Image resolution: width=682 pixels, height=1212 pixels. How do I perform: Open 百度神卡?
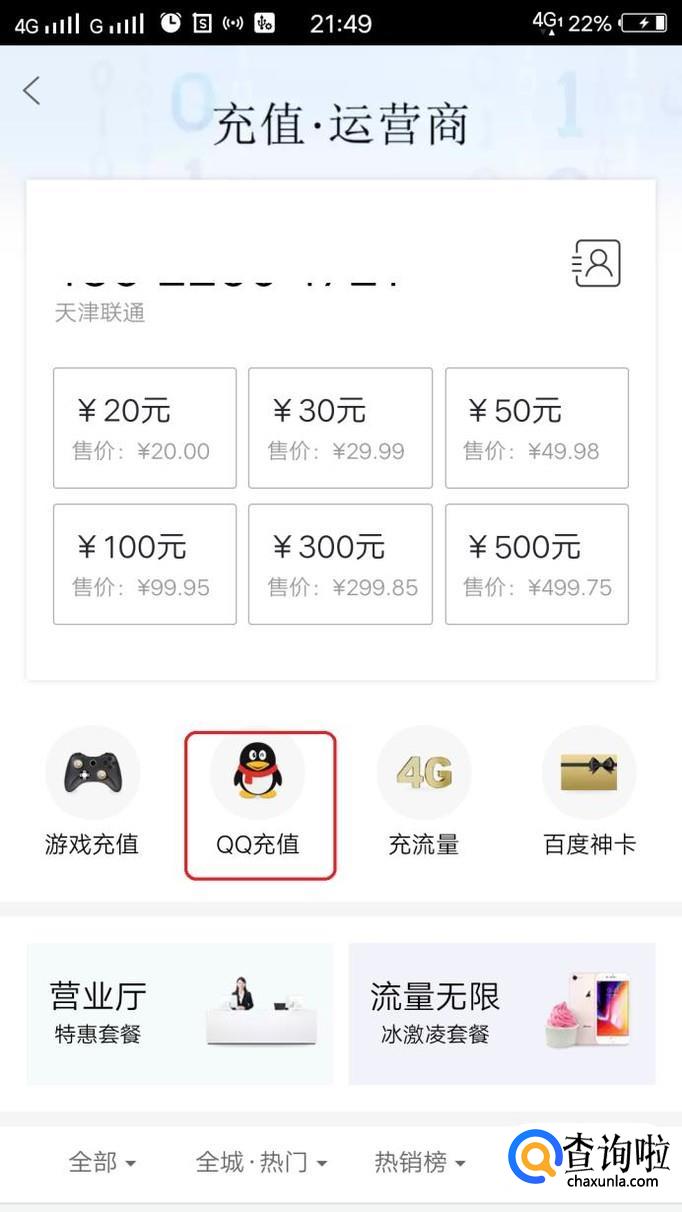[x=589, y=792]
